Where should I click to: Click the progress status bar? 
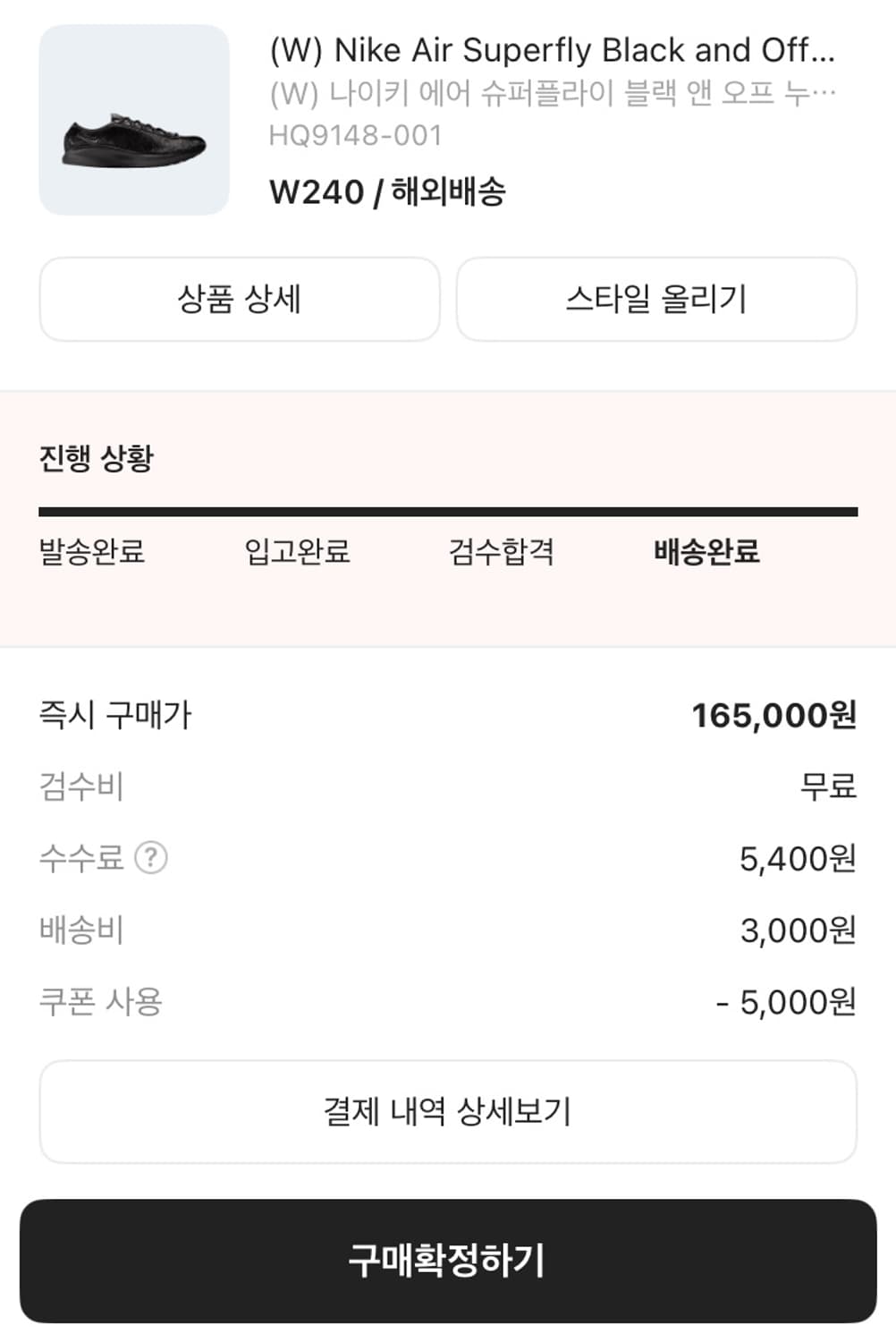tap(448, 510)
